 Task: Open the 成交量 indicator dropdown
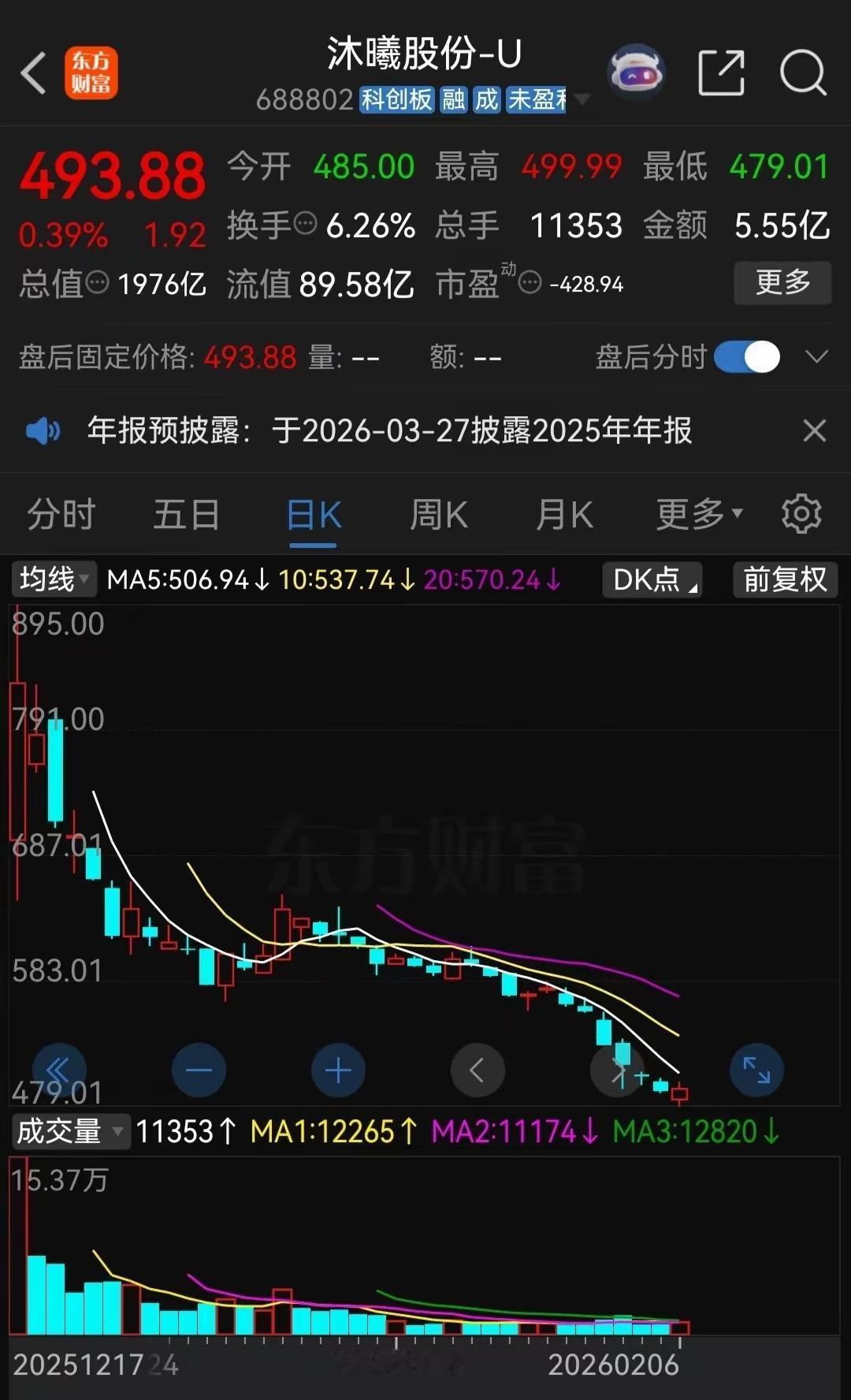[x=69, y=1131]
